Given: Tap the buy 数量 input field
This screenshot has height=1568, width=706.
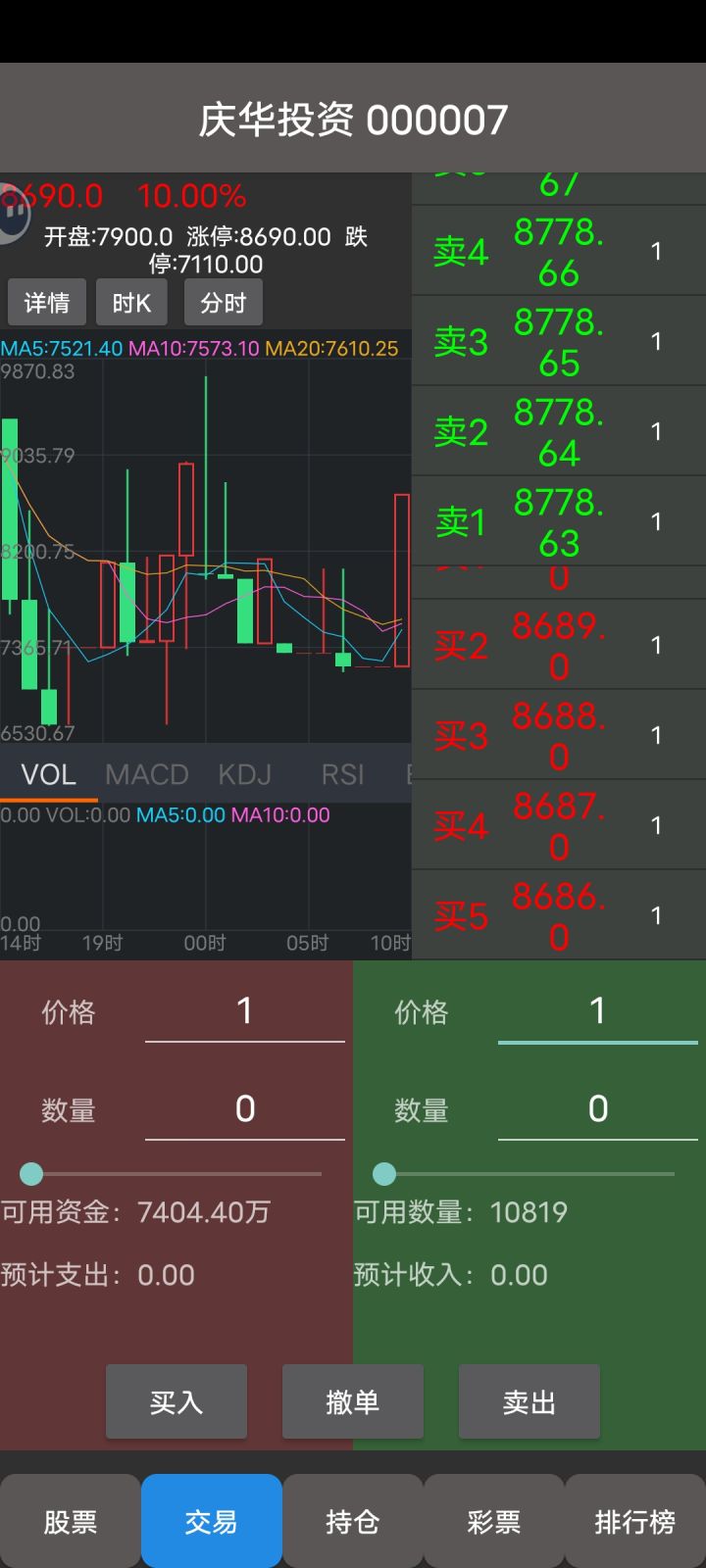Looking at the screenshot, I should coord(245,1109).
